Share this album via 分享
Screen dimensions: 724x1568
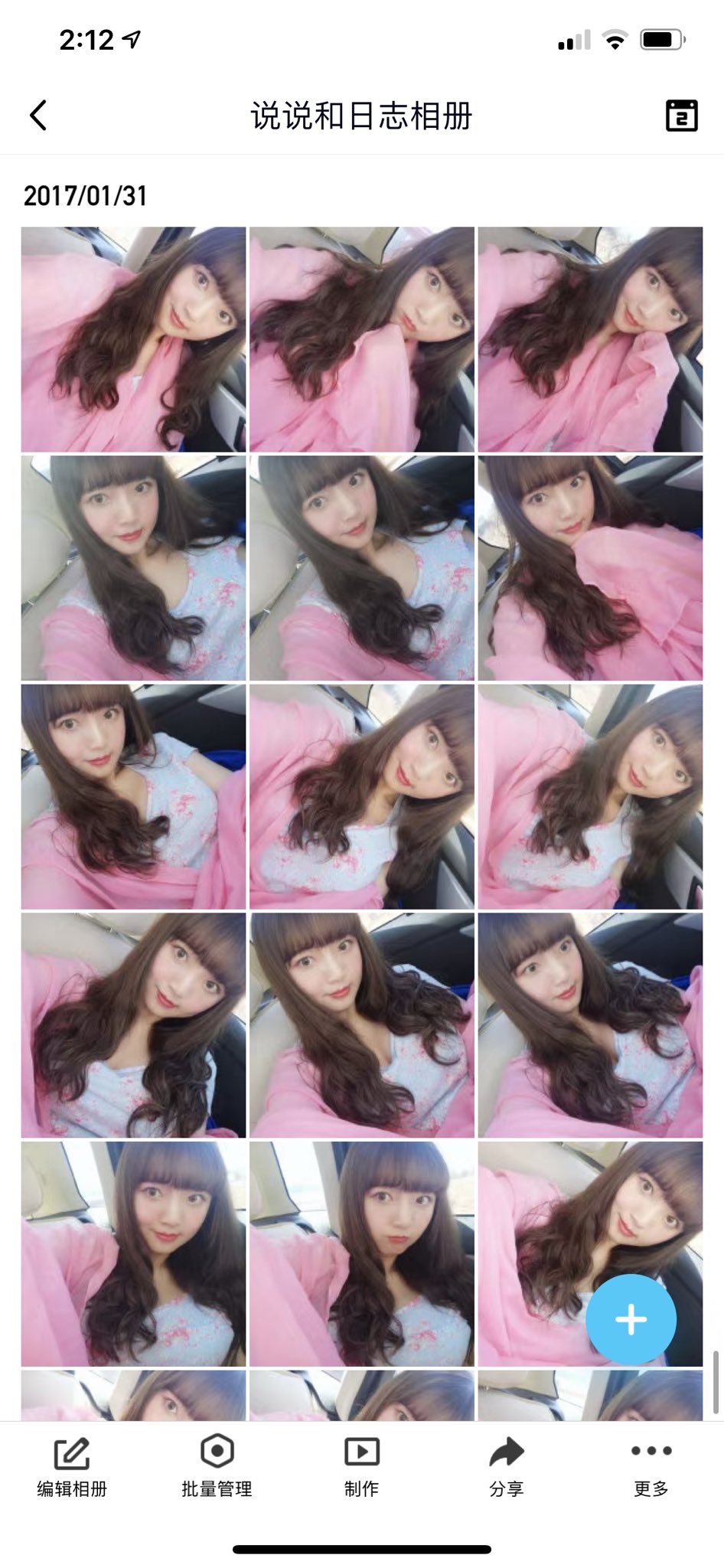click(x=506, y=1466)
